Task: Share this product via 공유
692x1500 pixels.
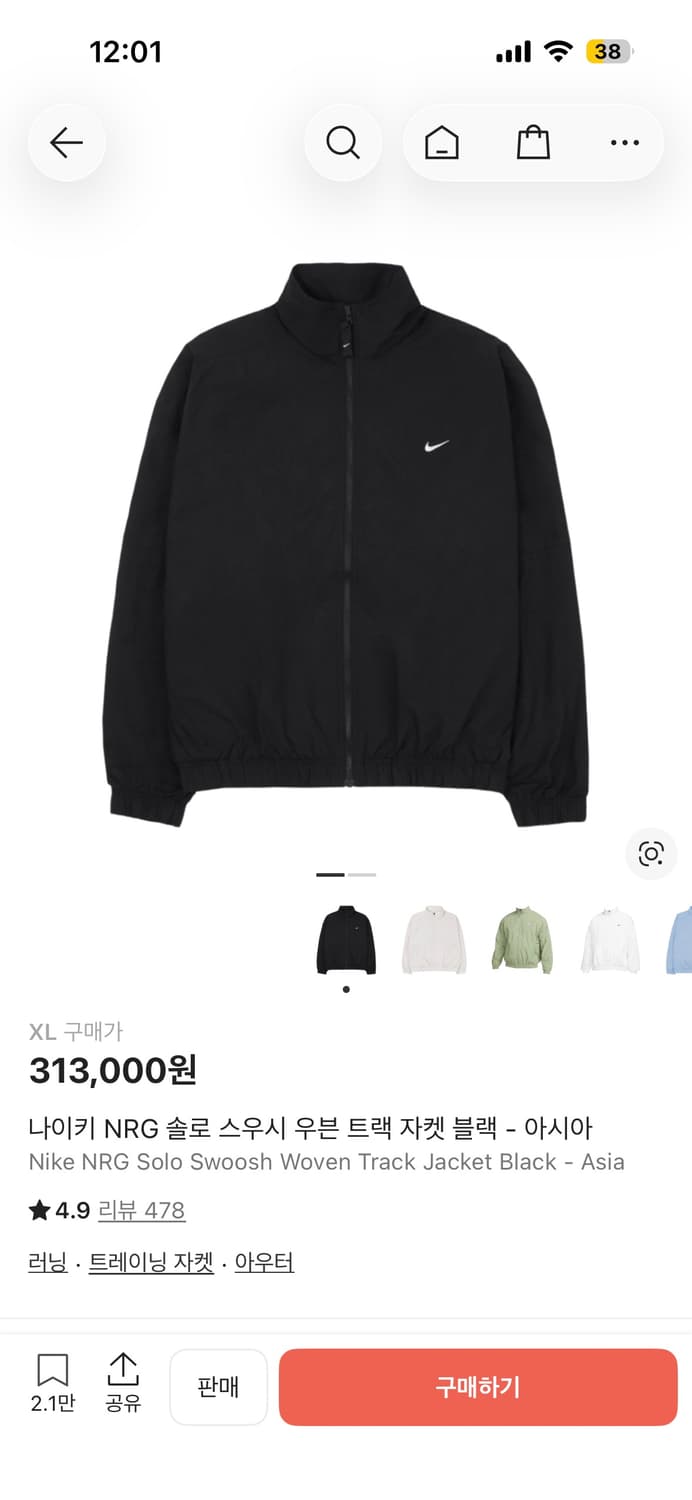Action: 123,1384
